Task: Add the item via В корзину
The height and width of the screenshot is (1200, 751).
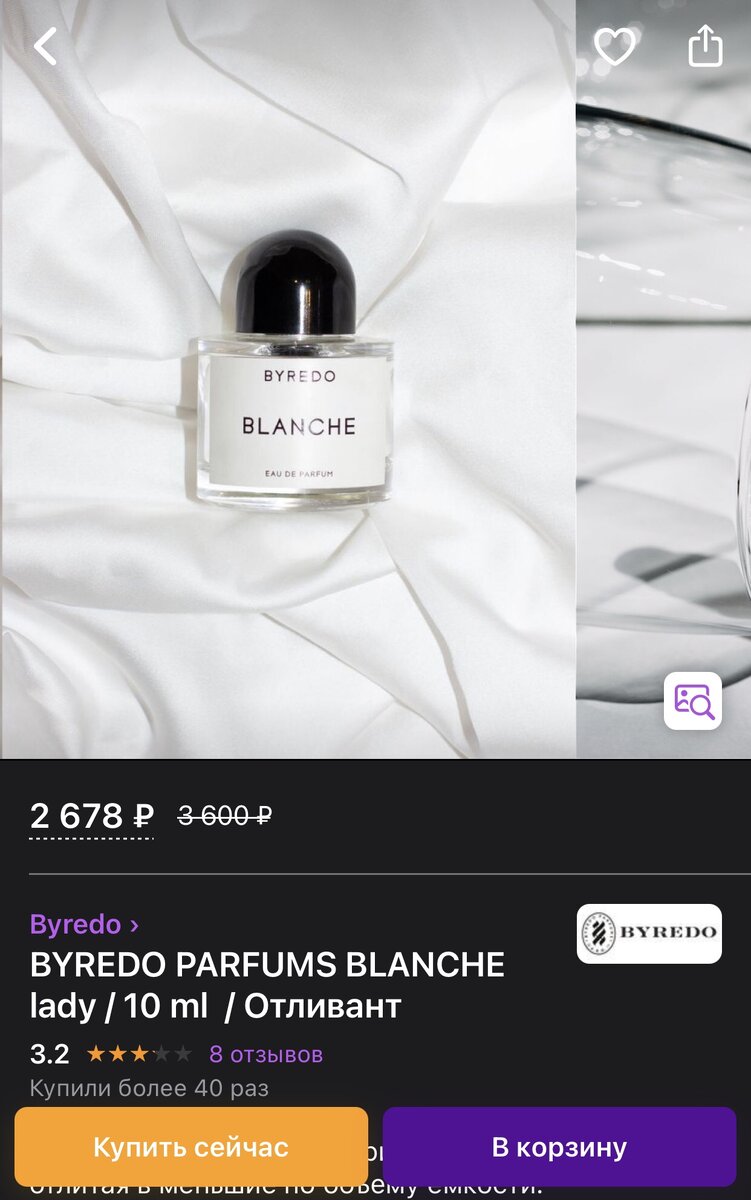Action: [x=559, y=1147]
